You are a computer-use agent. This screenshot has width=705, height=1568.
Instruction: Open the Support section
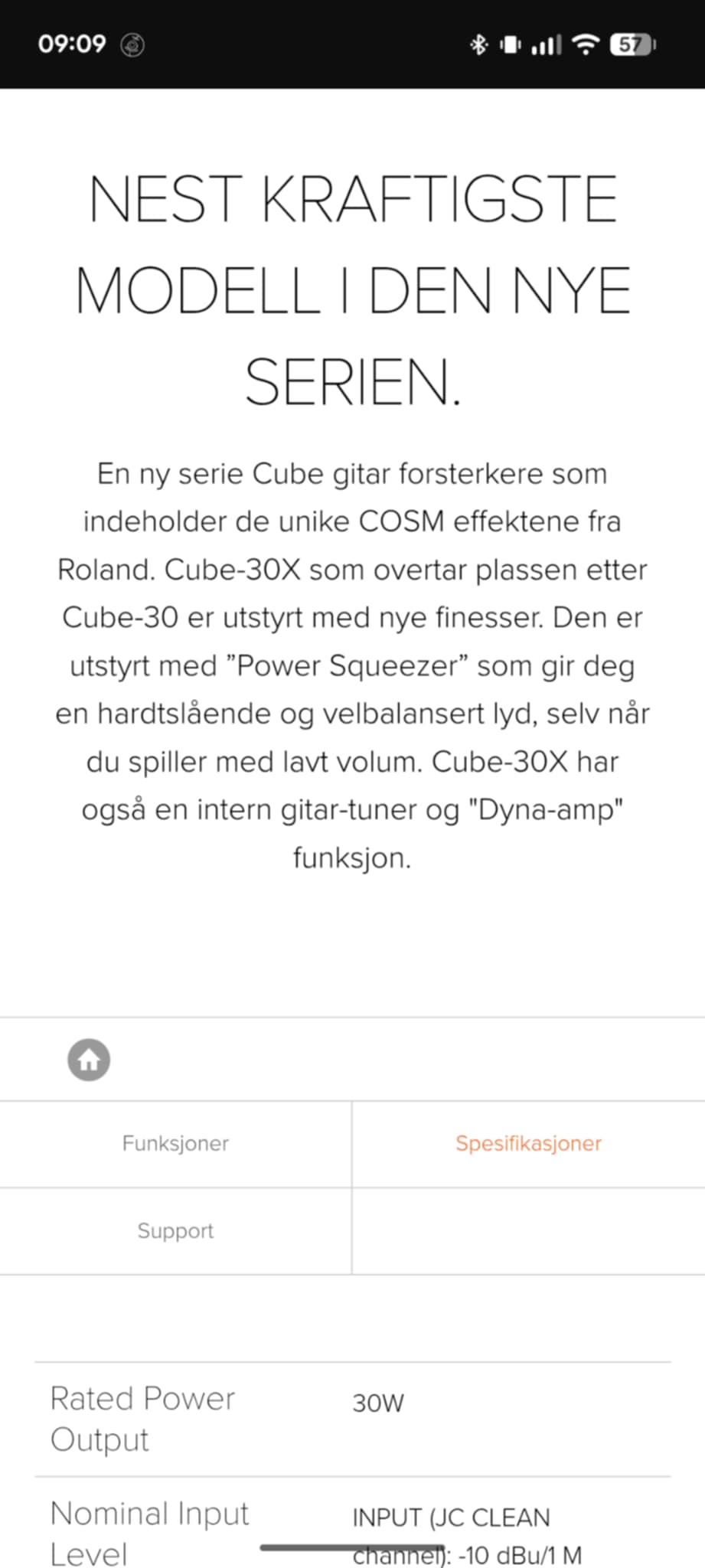click(175, 1231)
